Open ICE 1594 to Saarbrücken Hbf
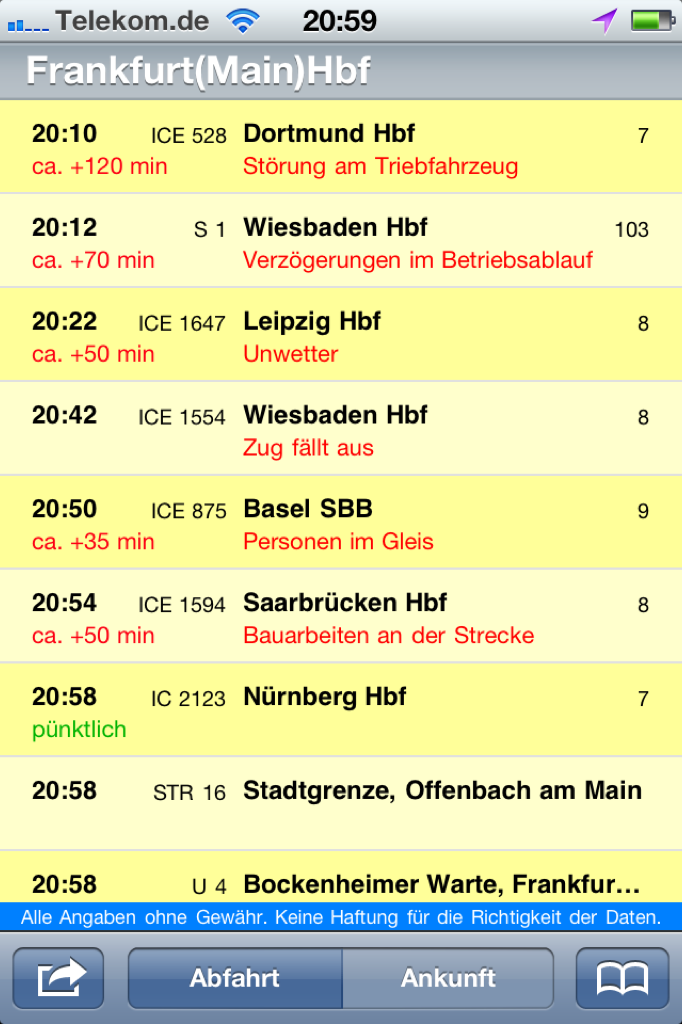The width and height of the screenshot is (682, 1024). [340, 617]
